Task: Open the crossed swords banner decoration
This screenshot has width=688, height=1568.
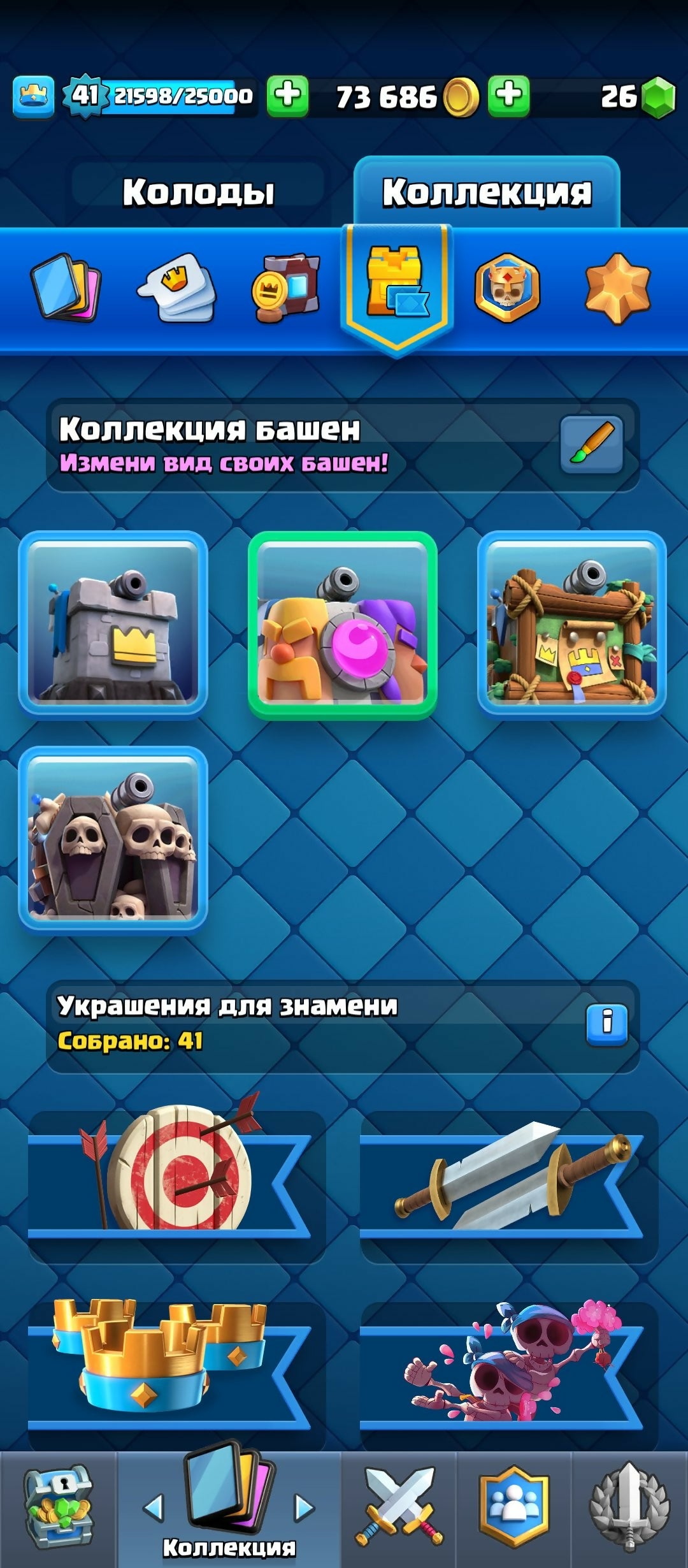Action: point(508,1186)
